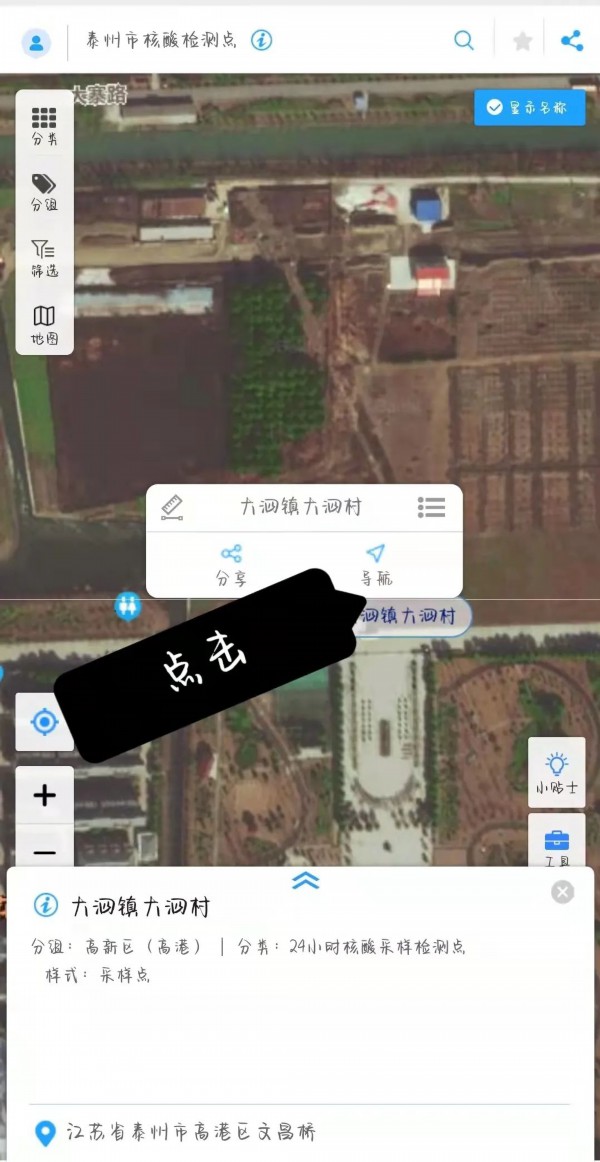Open the 分组 groups panel
Image resolution: width=600 pixels, height=1162 pixels.
[44, 192]
